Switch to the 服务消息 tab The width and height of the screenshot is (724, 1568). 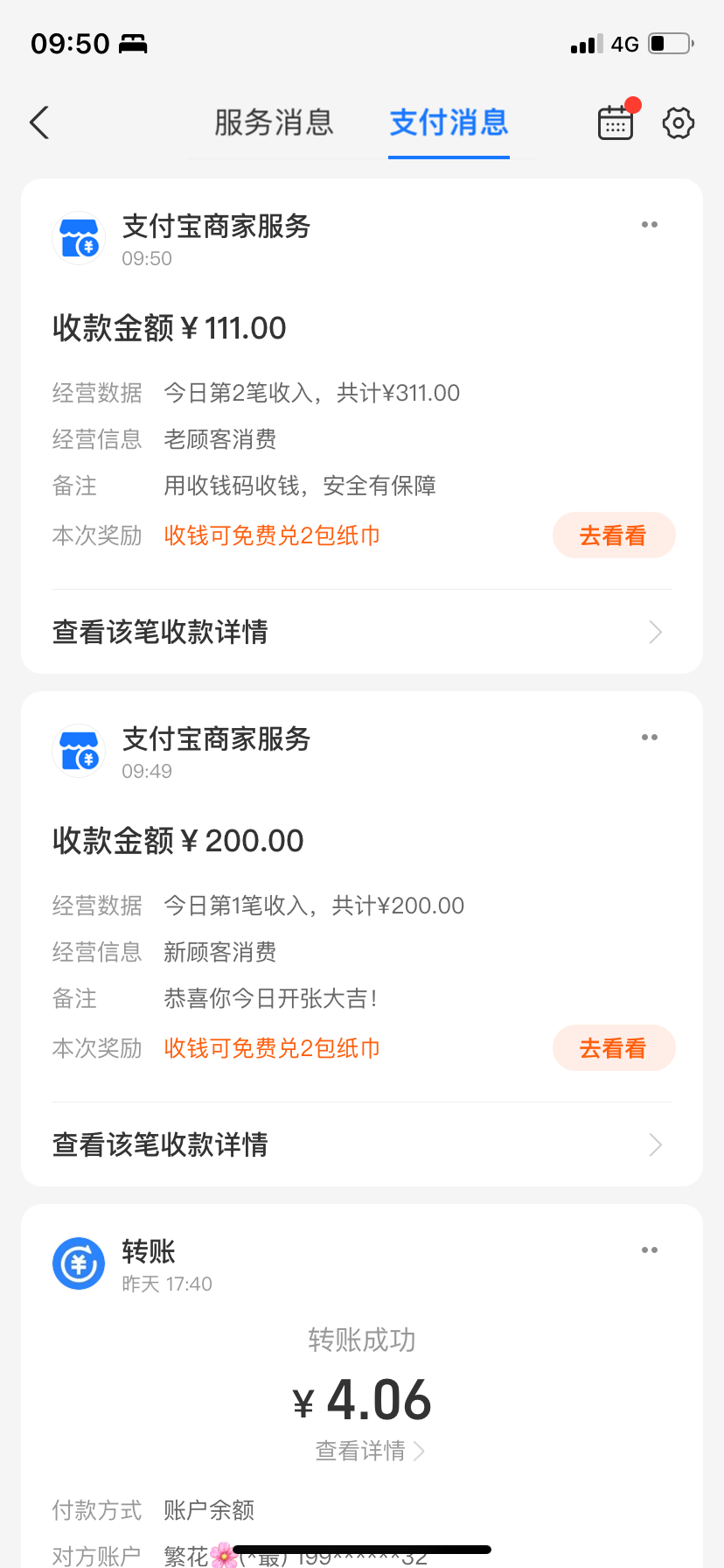pos(274,122)
